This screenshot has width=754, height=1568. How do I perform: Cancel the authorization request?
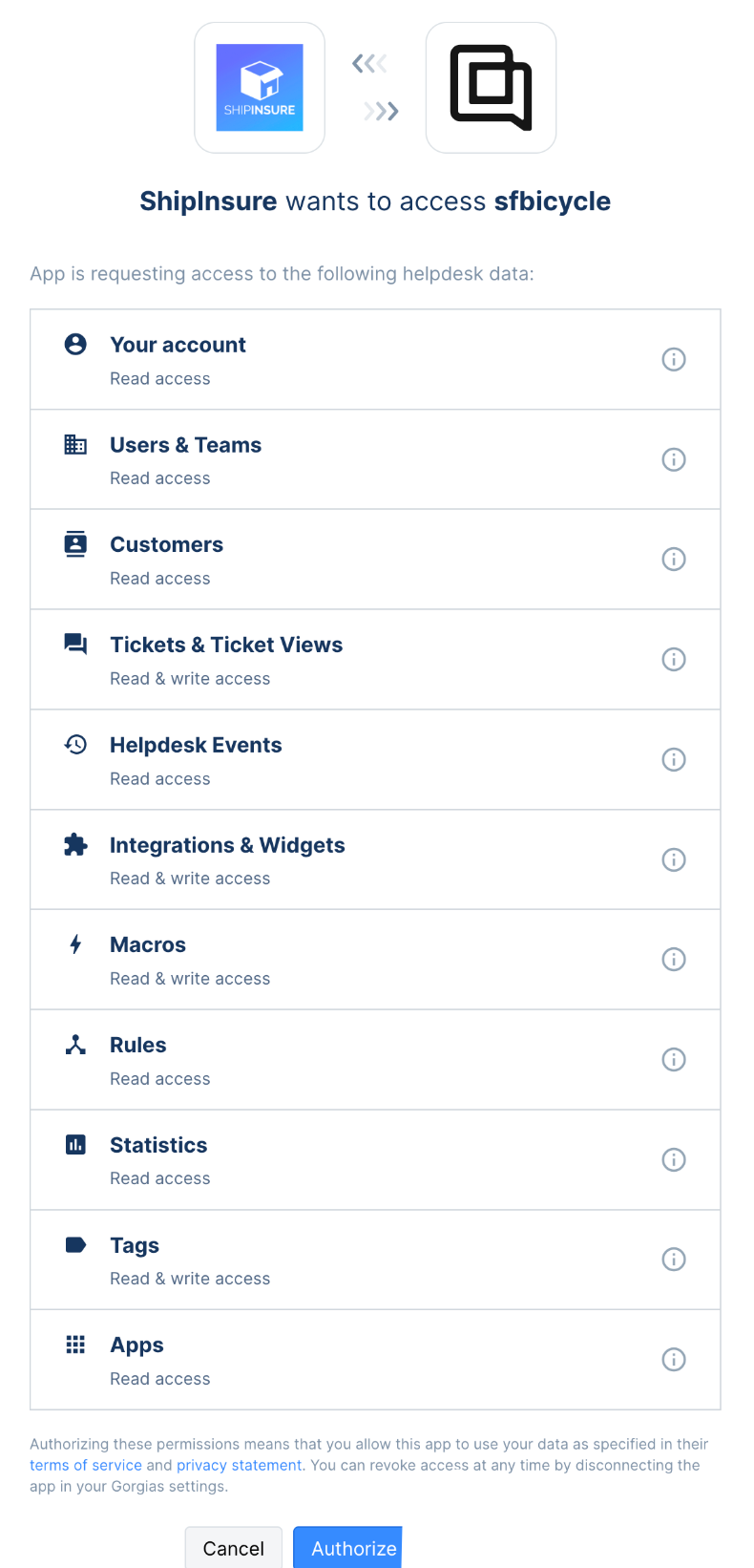[x=233, y=1547]
